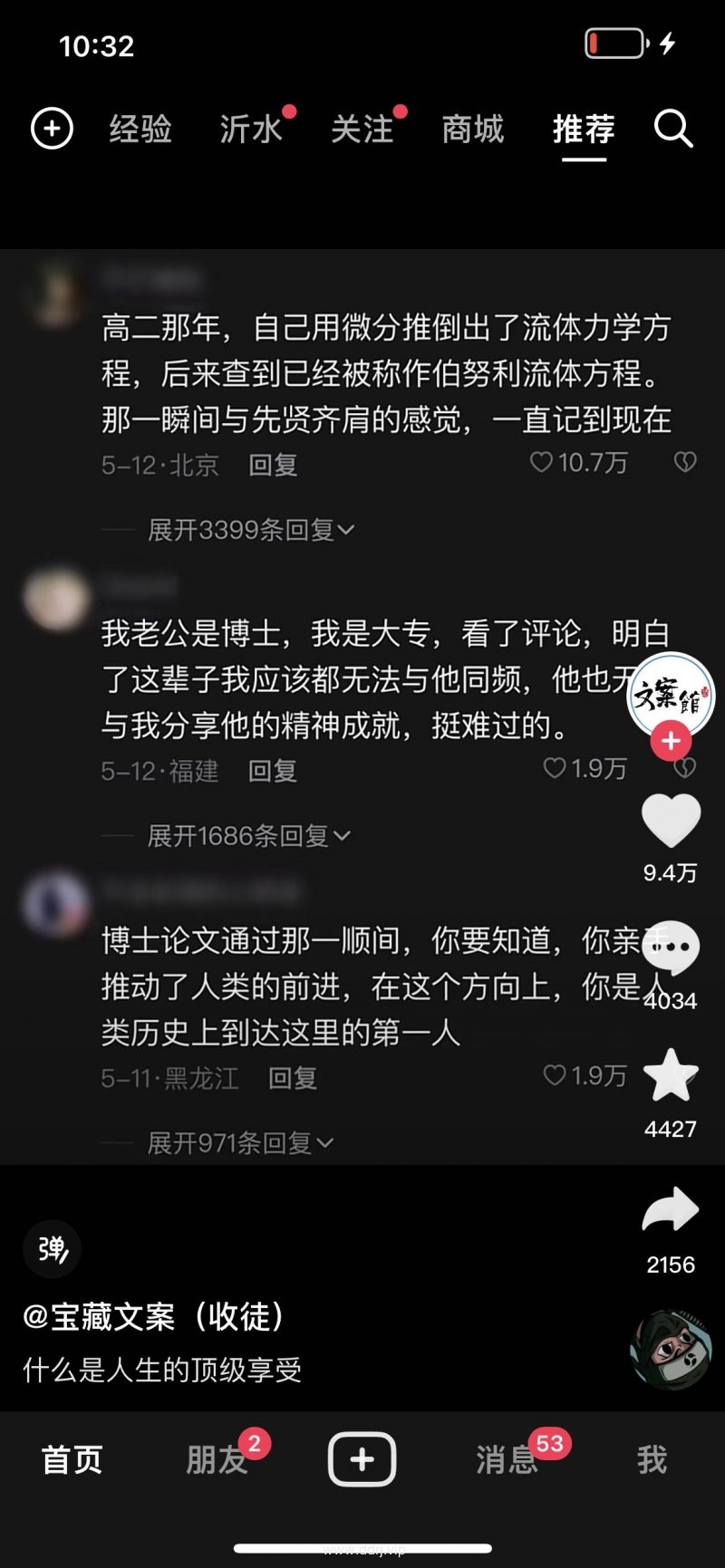The width and height of the screenshot is (725, 1568).
Task: Open the 消息 messages tab
Action: [x=507, y=1459]
